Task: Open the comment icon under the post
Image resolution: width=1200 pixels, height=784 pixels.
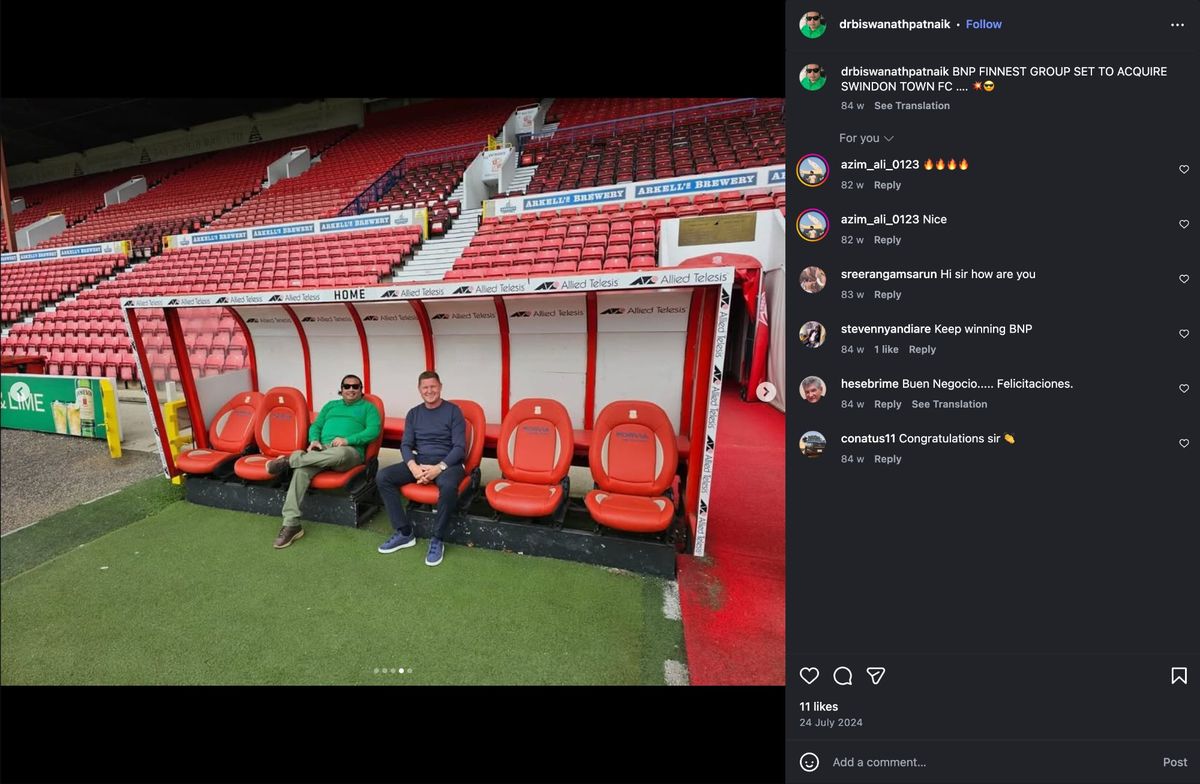Action: 842,676
